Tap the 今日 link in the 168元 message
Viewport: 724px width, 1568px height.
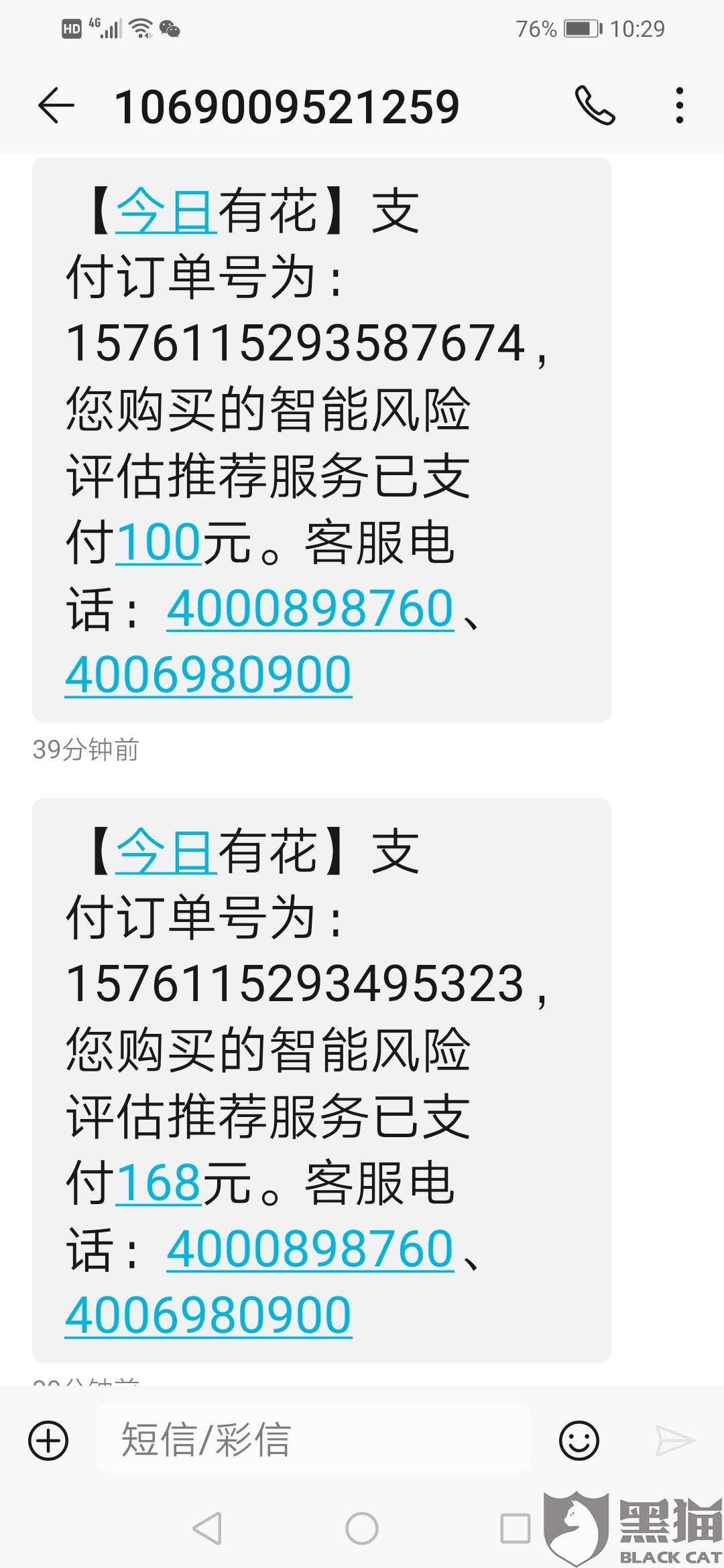coord(166,851)
